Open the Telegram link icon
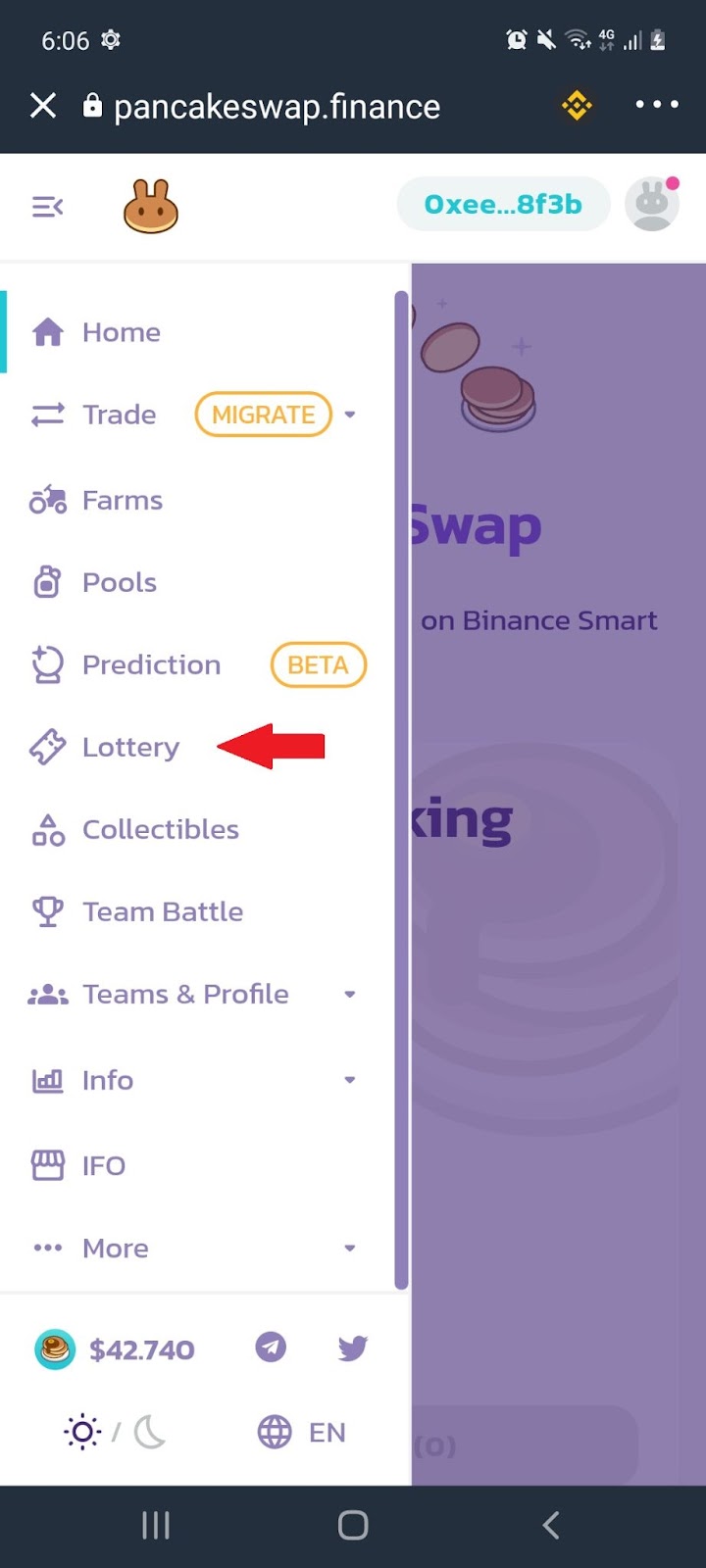The image size is (706, 1568). coord(271,1347)
